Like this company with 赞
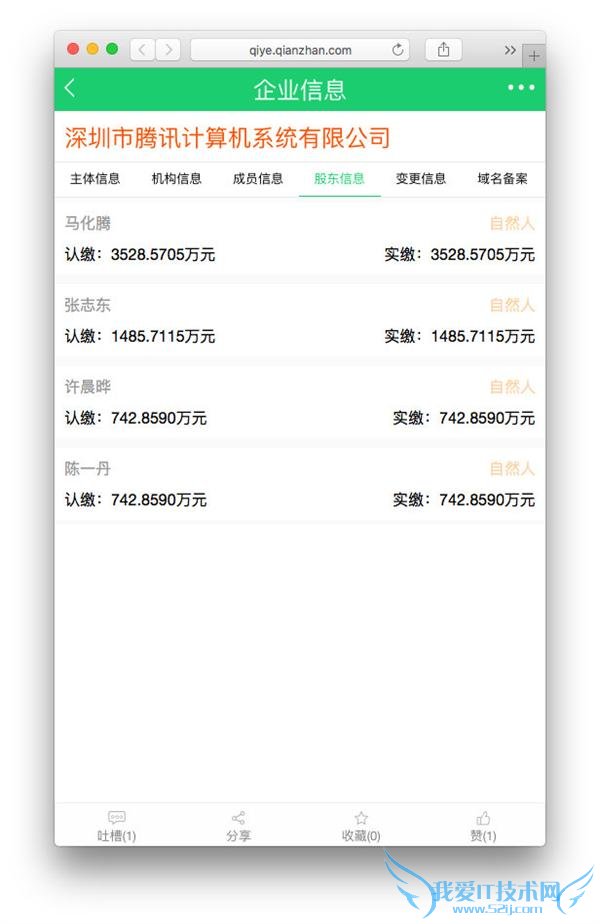 (483, 826)
